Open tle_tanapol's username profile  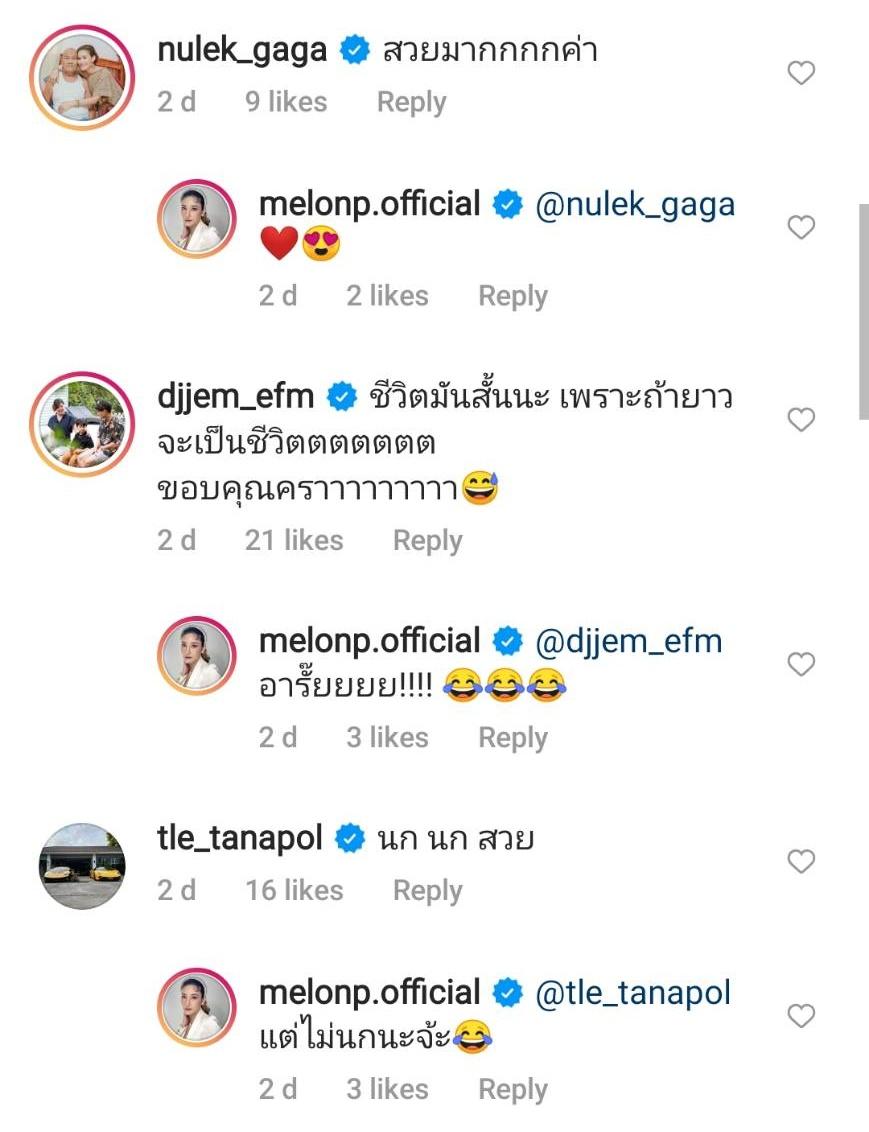240,838
